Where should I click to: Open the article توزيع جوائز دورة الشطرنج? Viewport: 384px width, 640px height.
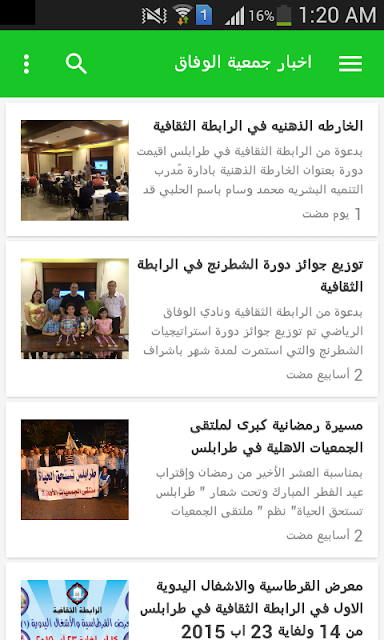[192, 319]
